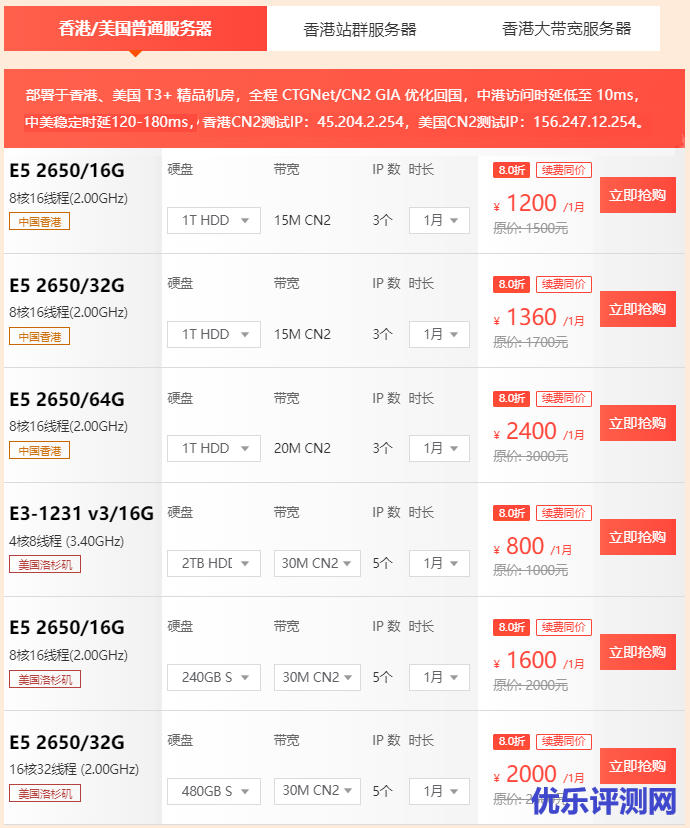Open the duration dropdown for the ¥1360 plan

coord(439,334)
